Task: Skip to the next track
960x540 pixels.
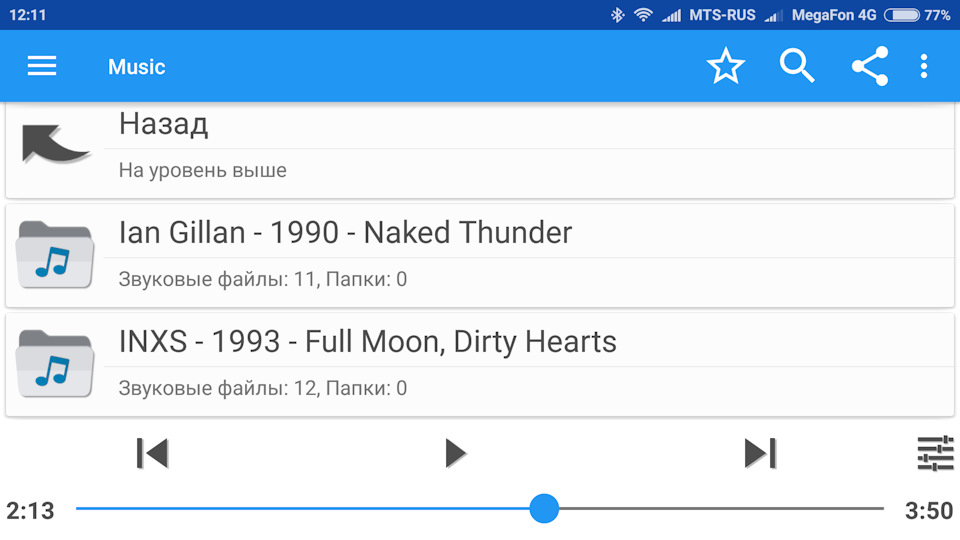Action: click(760, 453)
